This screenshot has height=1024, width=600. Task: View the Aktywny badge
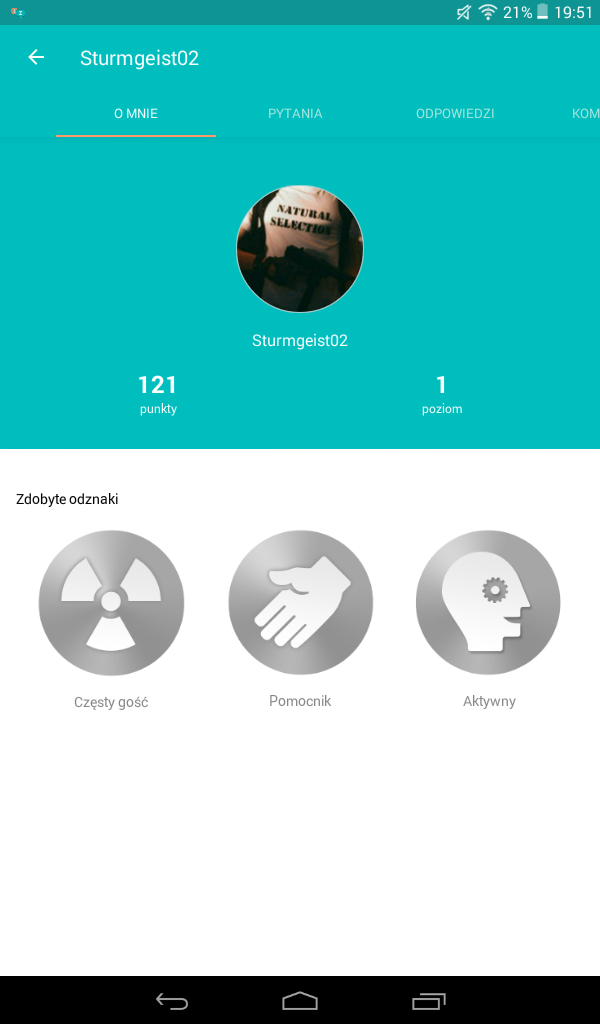click(488, 603)
